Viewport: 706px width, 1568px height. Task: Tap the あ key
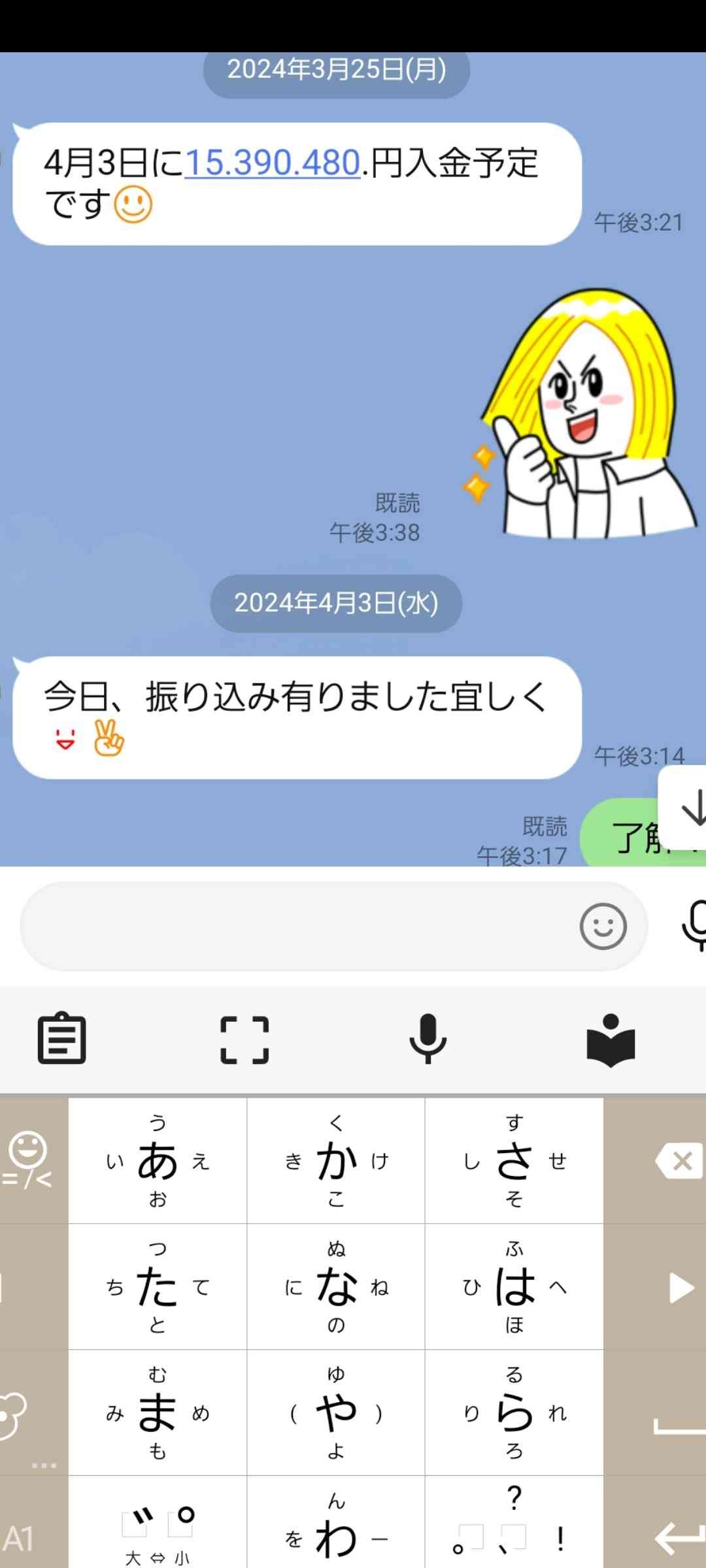click(x=158, y=1161)
